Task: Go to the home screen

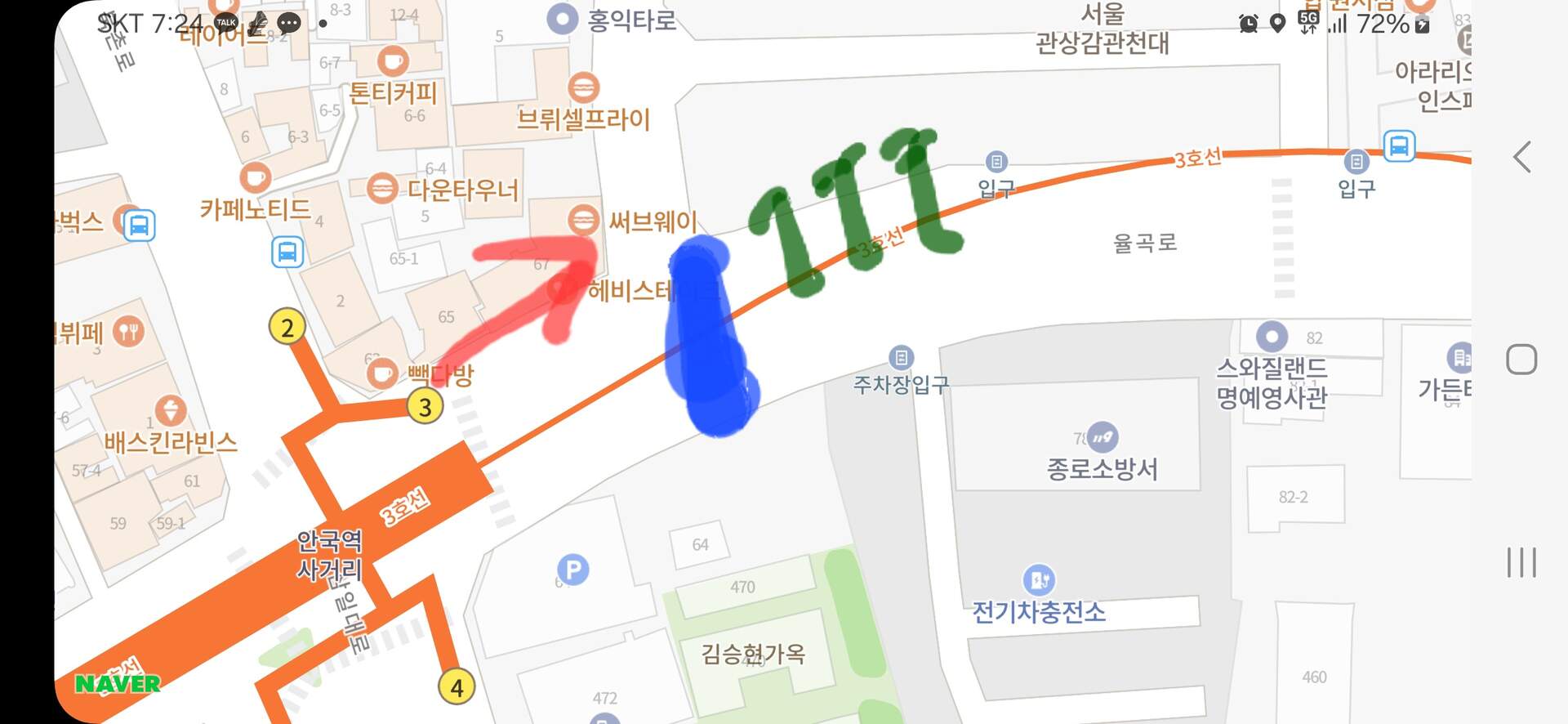Action: click(1521, 360)
